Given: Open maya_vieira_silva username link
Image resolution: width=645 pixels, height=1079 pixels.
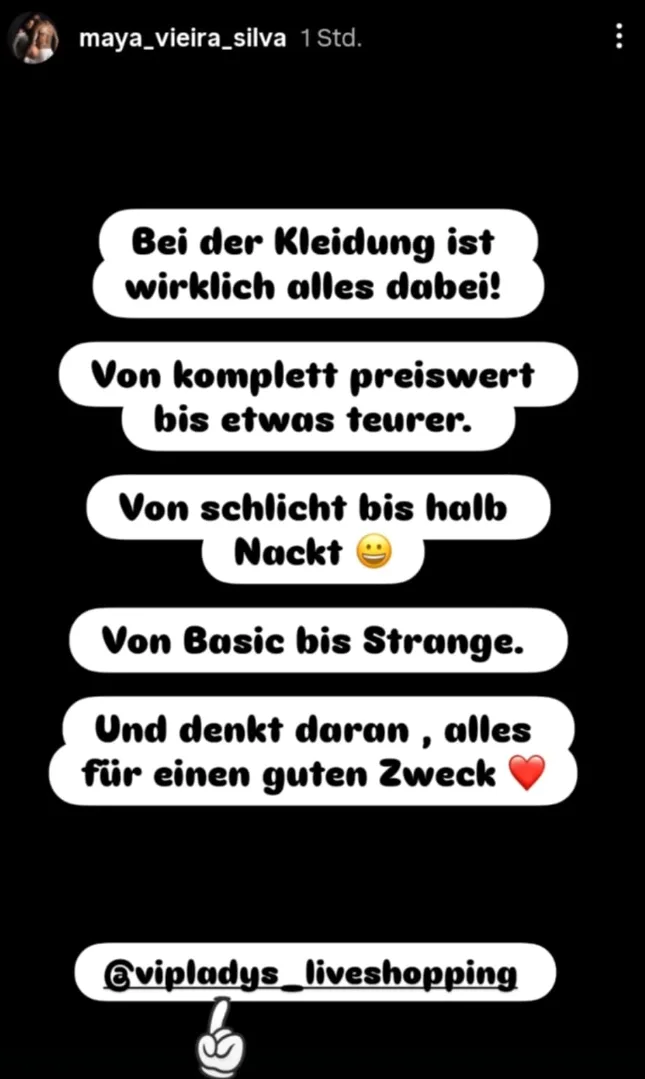Looking at the screenshot, I should (182, 39).
